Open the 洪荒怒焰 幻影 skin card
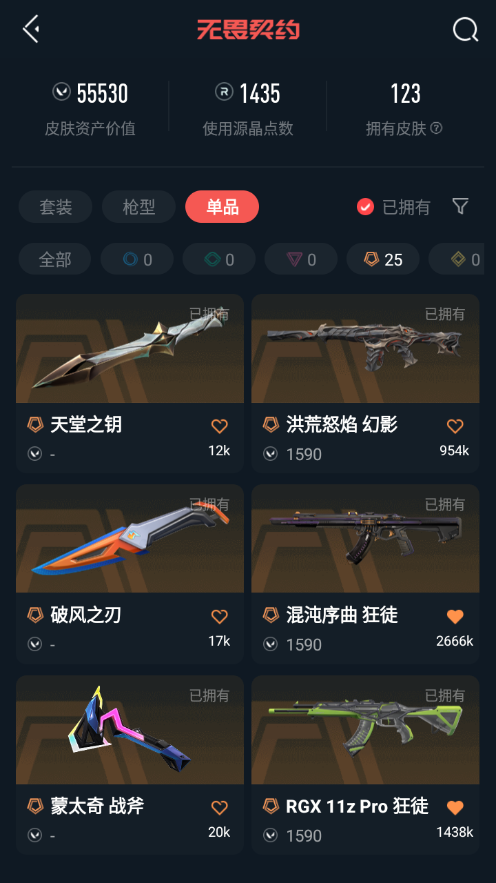This screenshot has width=496, height=883. click(x=365, y=383)
